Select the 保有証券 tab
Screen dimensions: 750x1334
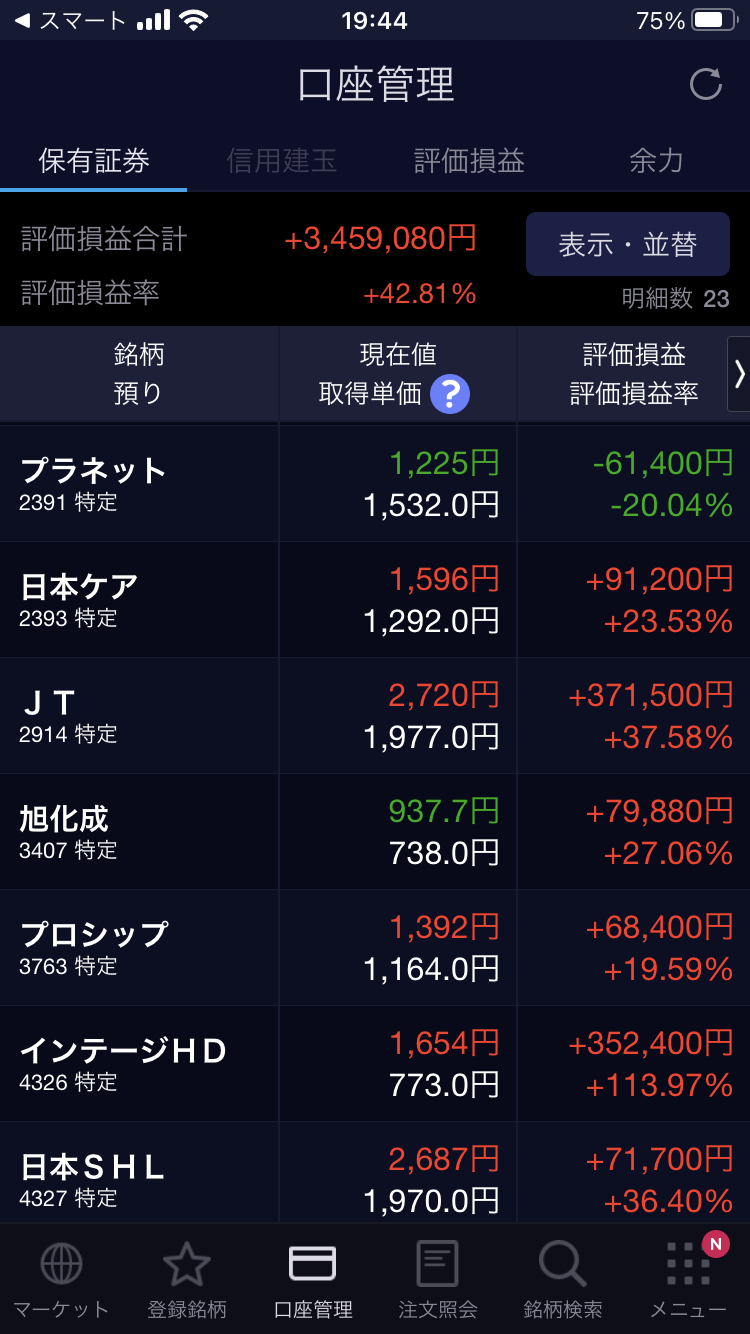pos(94,161)
